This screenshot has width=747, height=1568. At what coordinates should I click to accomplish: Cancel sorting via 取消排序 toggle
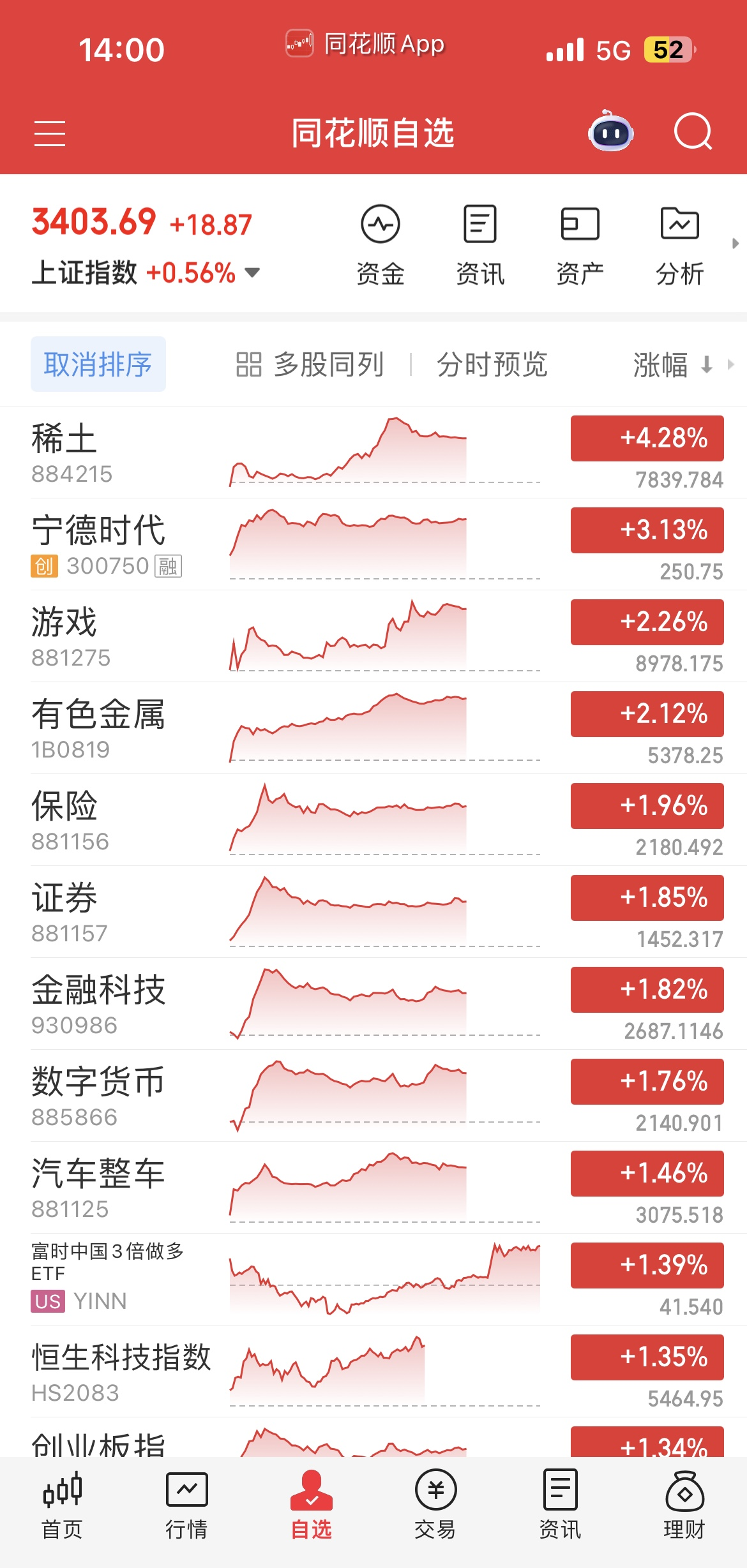98,364
